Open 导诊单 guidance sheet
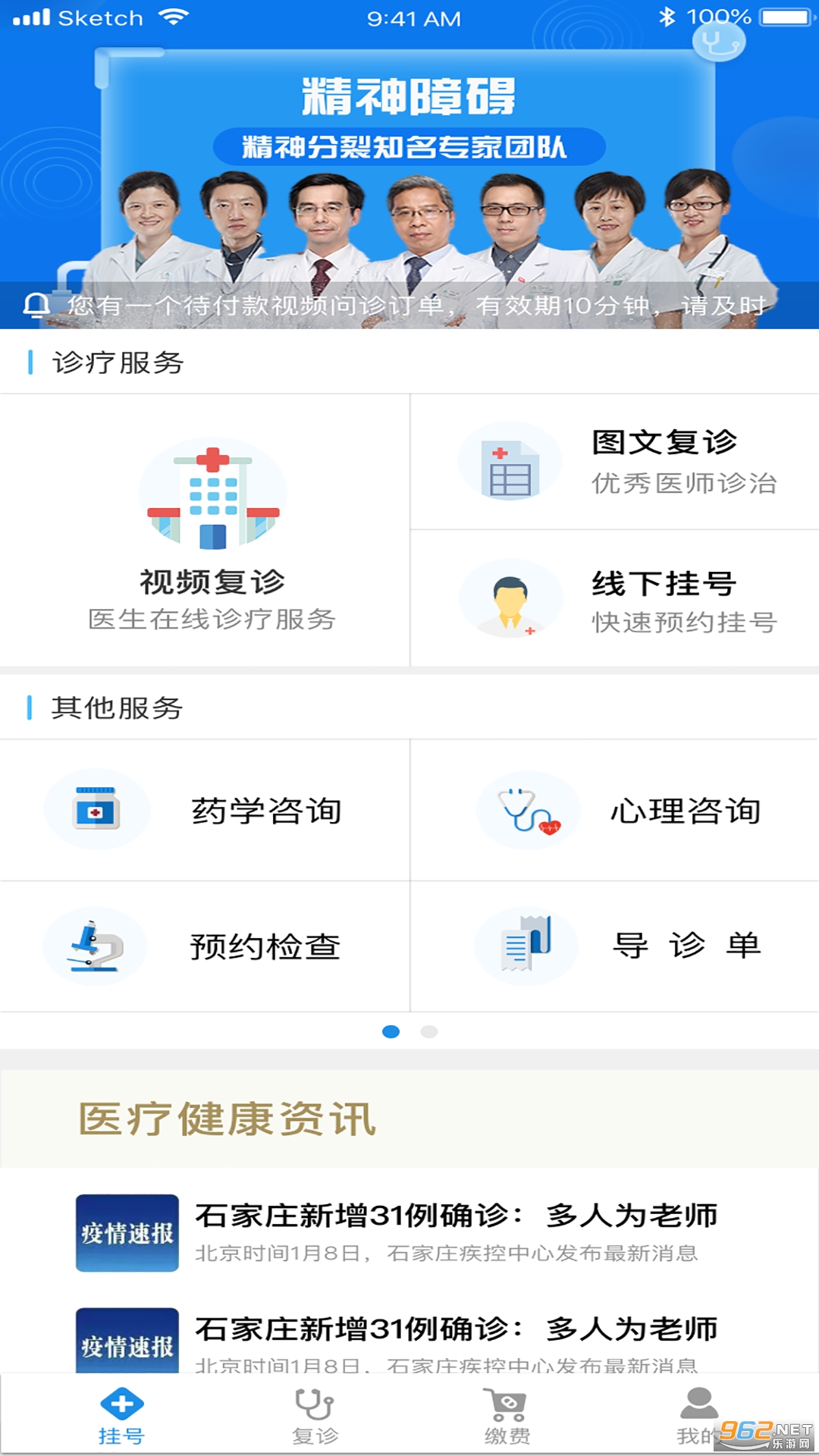Image resolution: width=819 pixels, height=1456 pixels. (614, 946)
